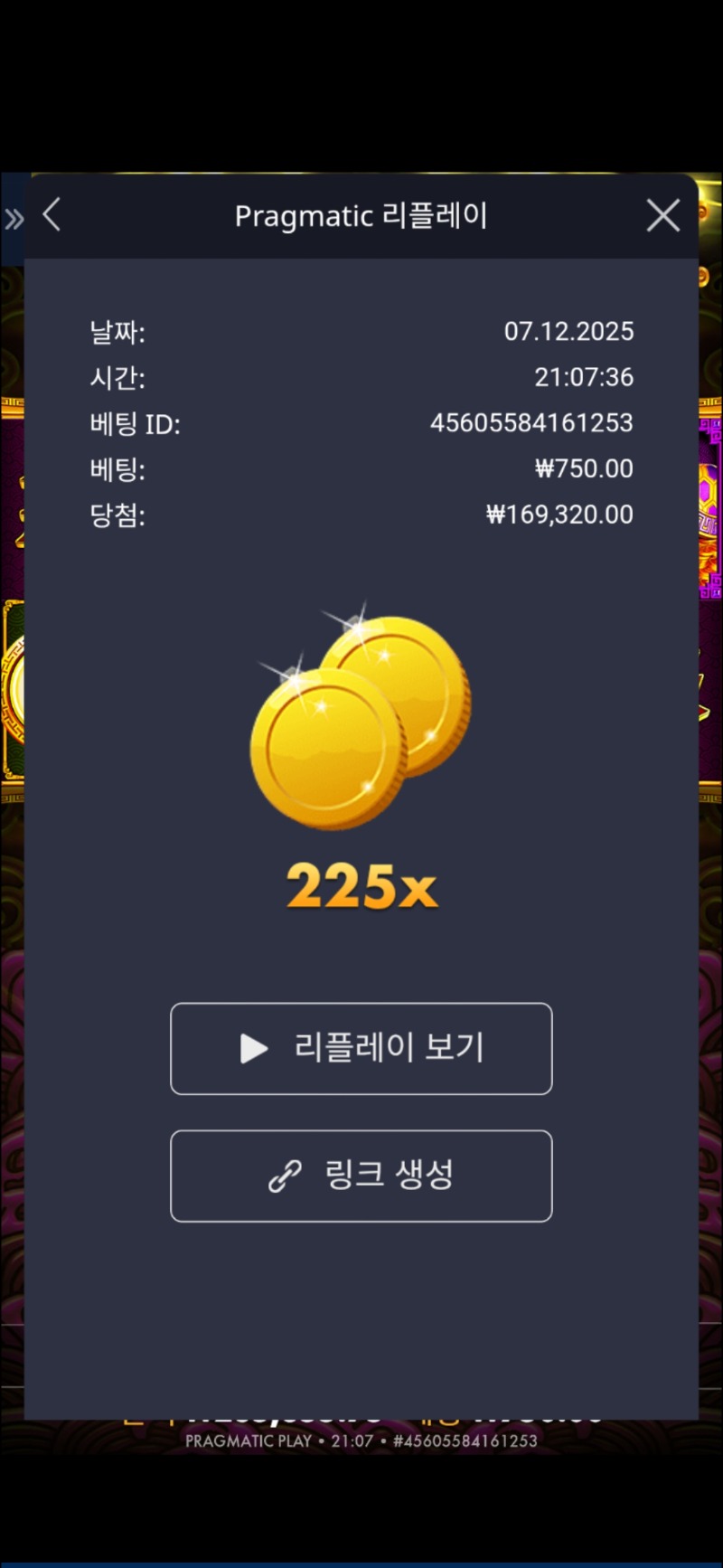
Task: Switch on link sharing via 링크 생성
Action: tap(361, 1176)
